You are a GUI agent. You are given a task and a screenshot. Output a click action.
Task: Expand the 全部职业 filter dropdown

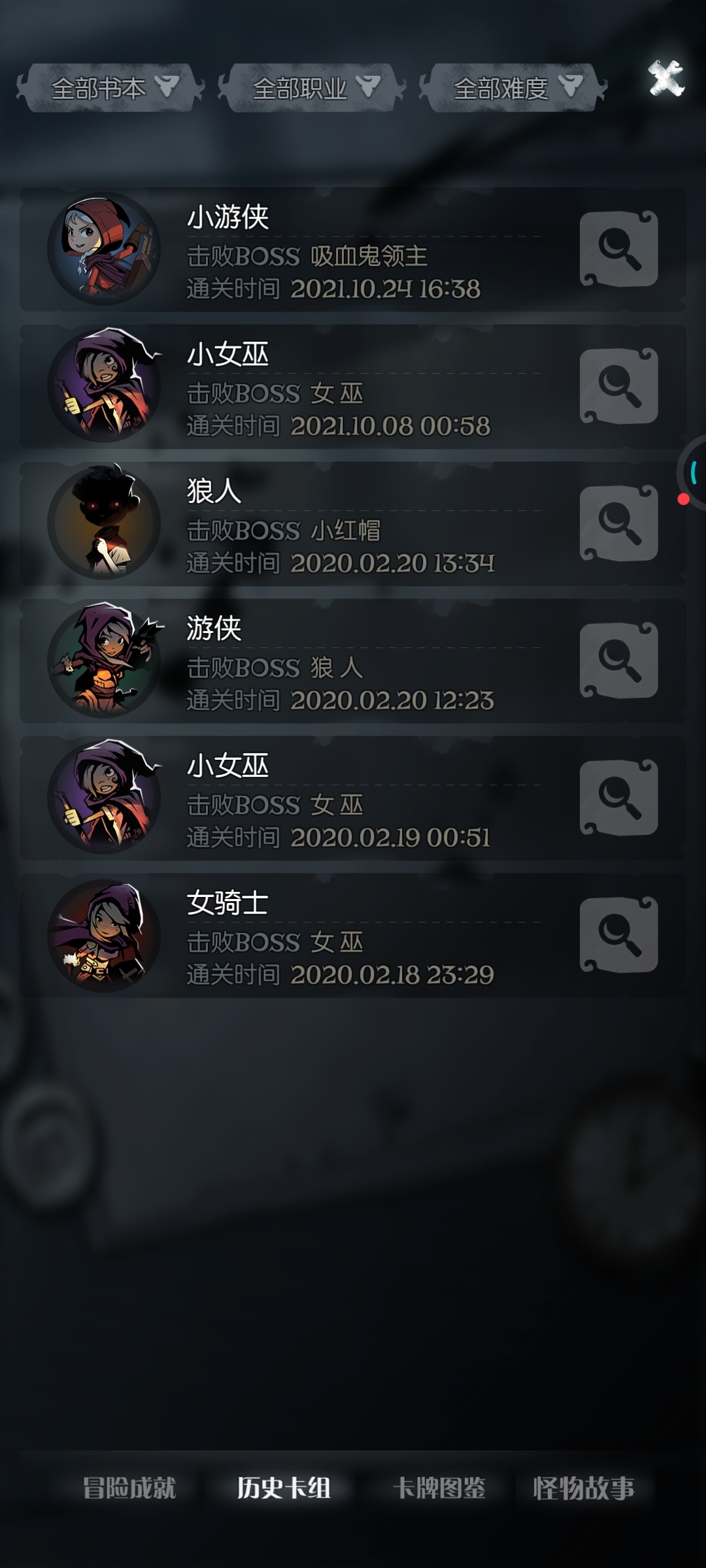click(x=311, y=88)
